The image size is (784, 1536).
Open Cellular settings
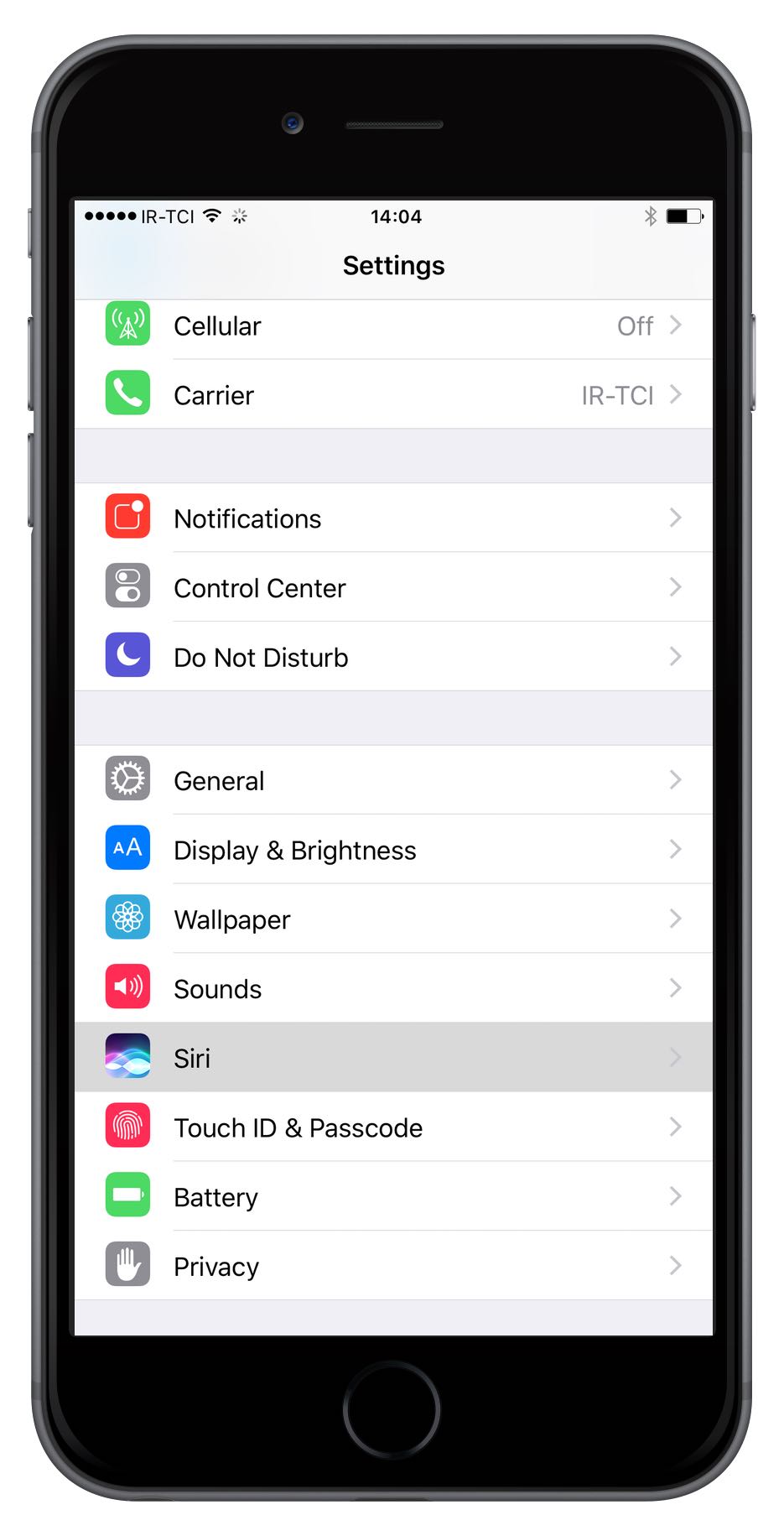(392, 326)
